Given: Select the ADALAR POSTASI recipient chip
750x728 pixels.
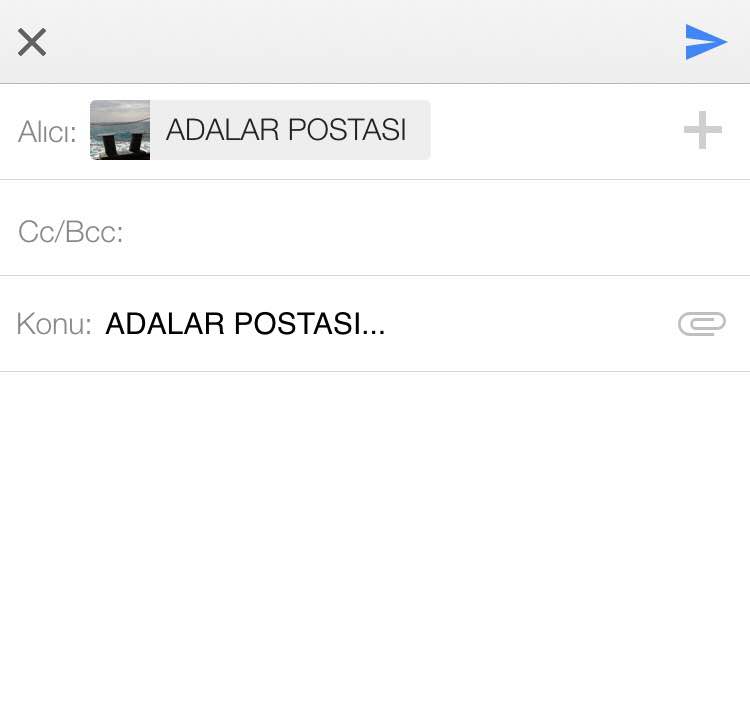Looking at the screenshot, I should [262, 130].
